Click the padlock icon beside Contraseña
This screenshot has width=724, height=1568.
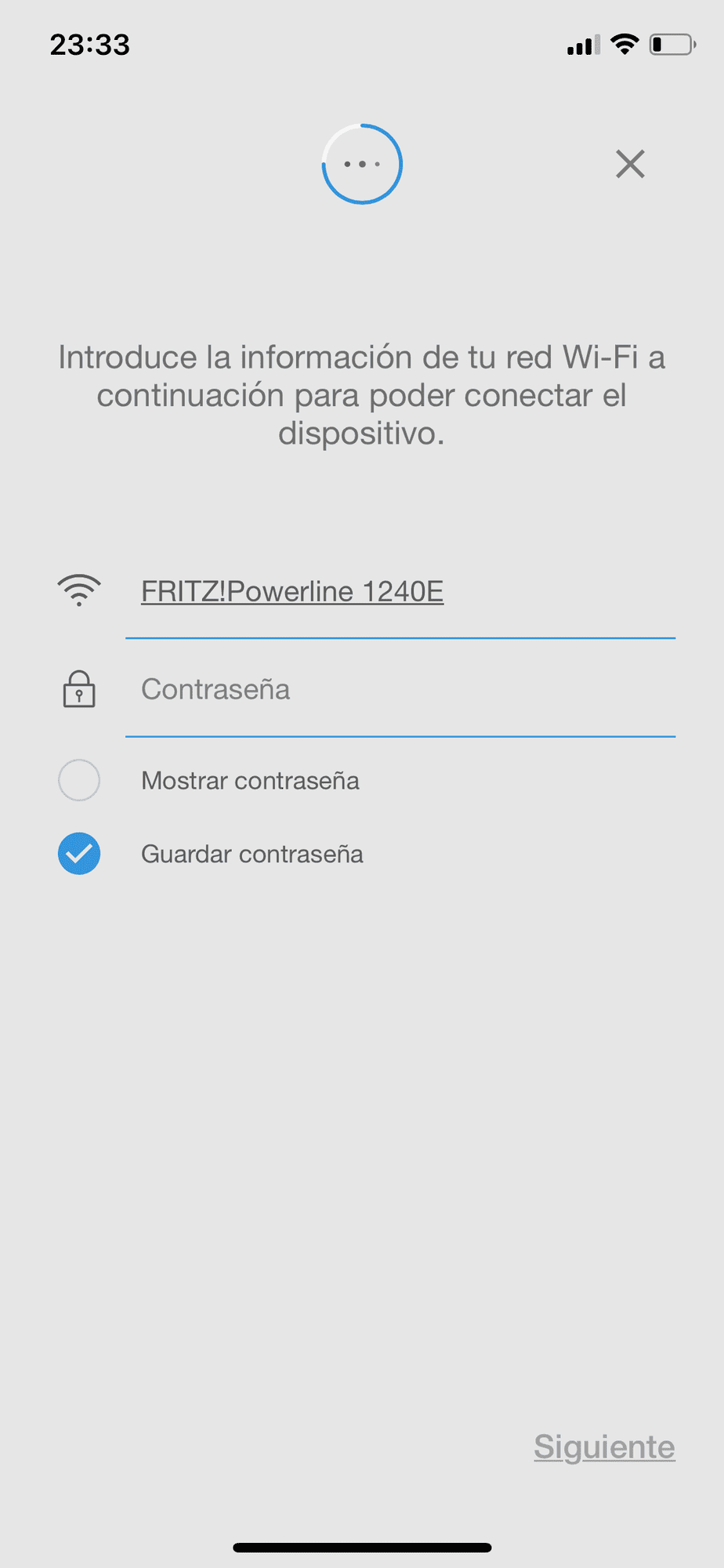(78, 689)
